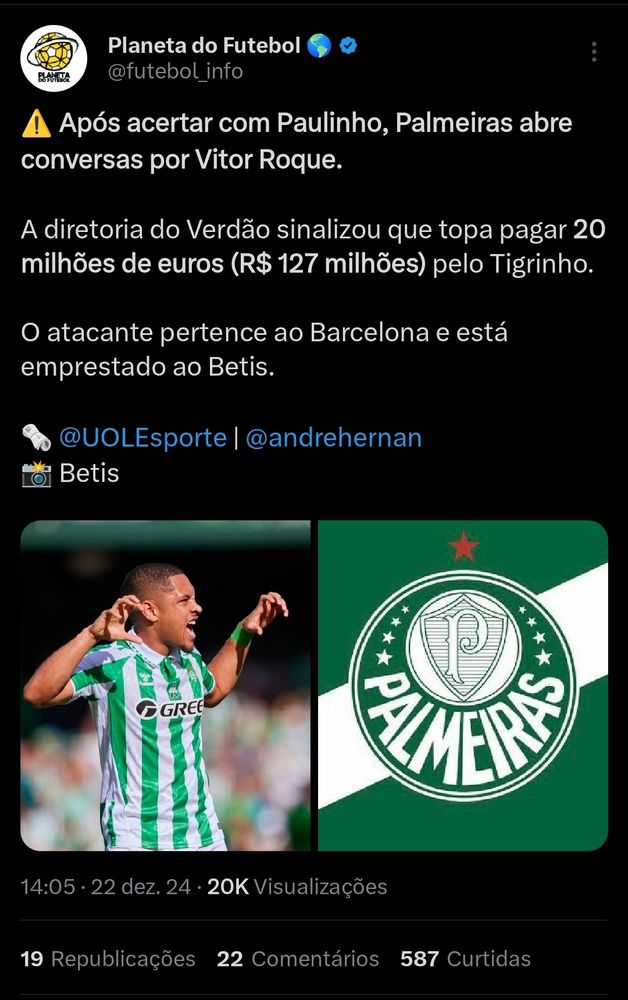Show the 19 Republicações list
This screenshot has height=1000, width=628.
(108, 958)
